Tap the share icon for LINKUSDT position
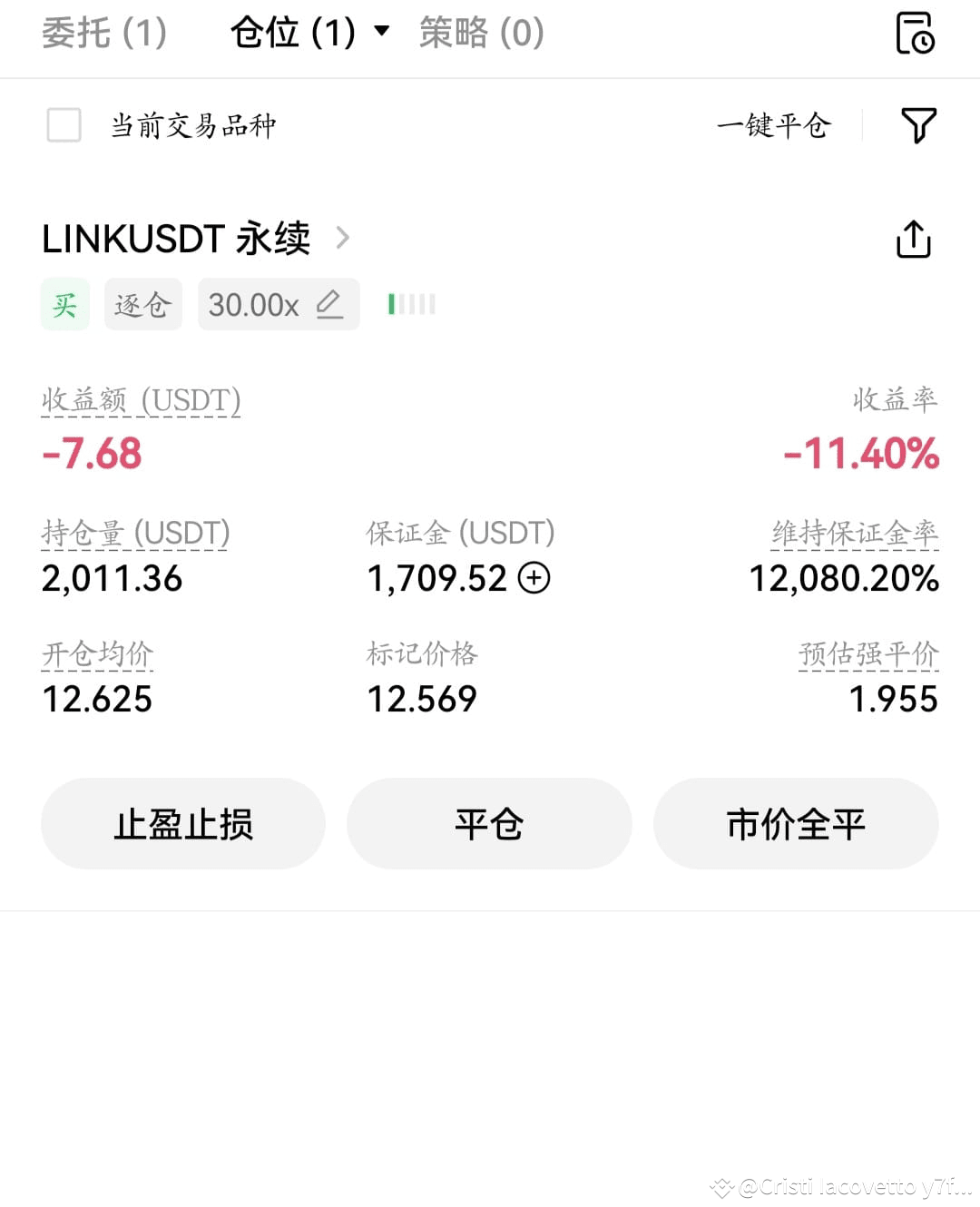980x1207 pixels. coord(914,238)
